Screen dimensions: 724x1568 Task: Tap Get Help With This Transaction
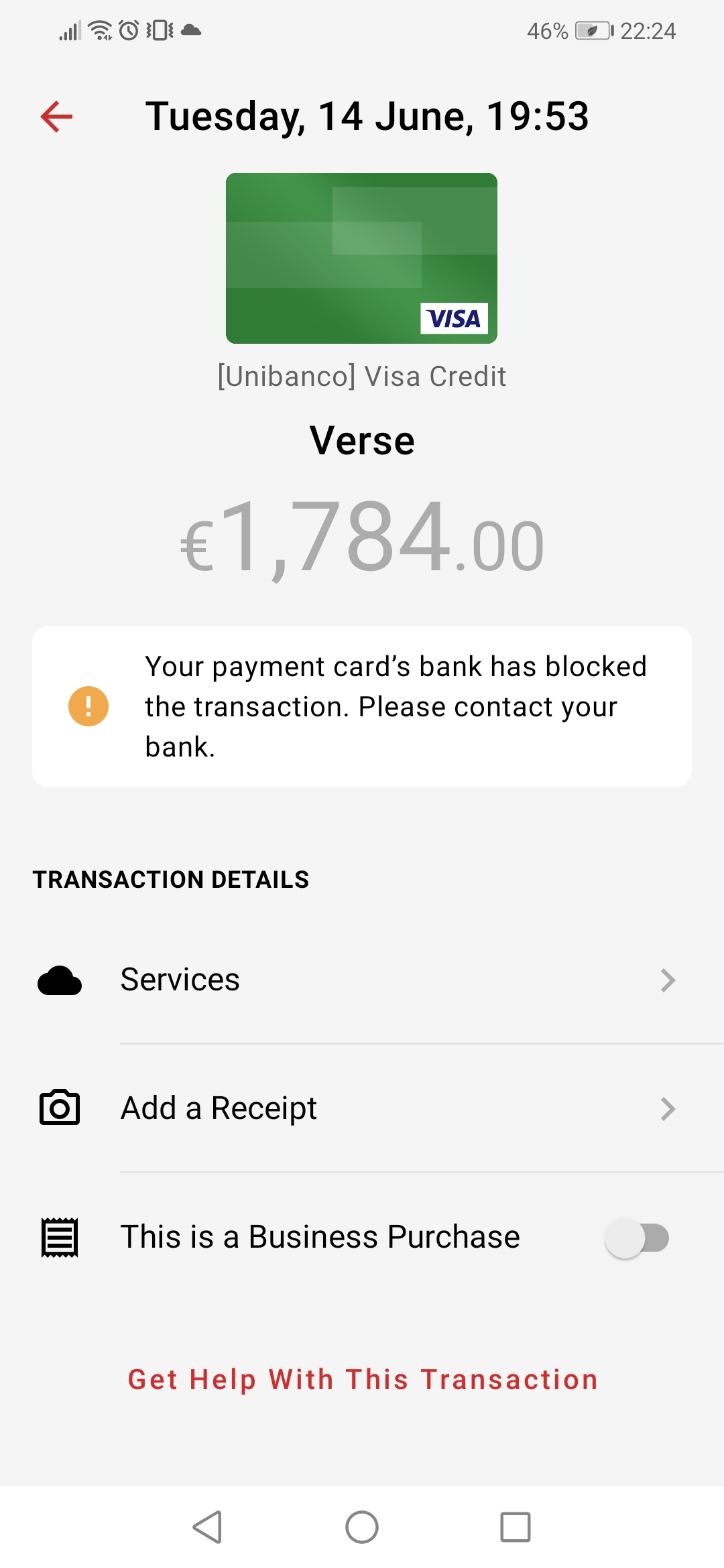pyautogui.click(x=362, y=1380)
